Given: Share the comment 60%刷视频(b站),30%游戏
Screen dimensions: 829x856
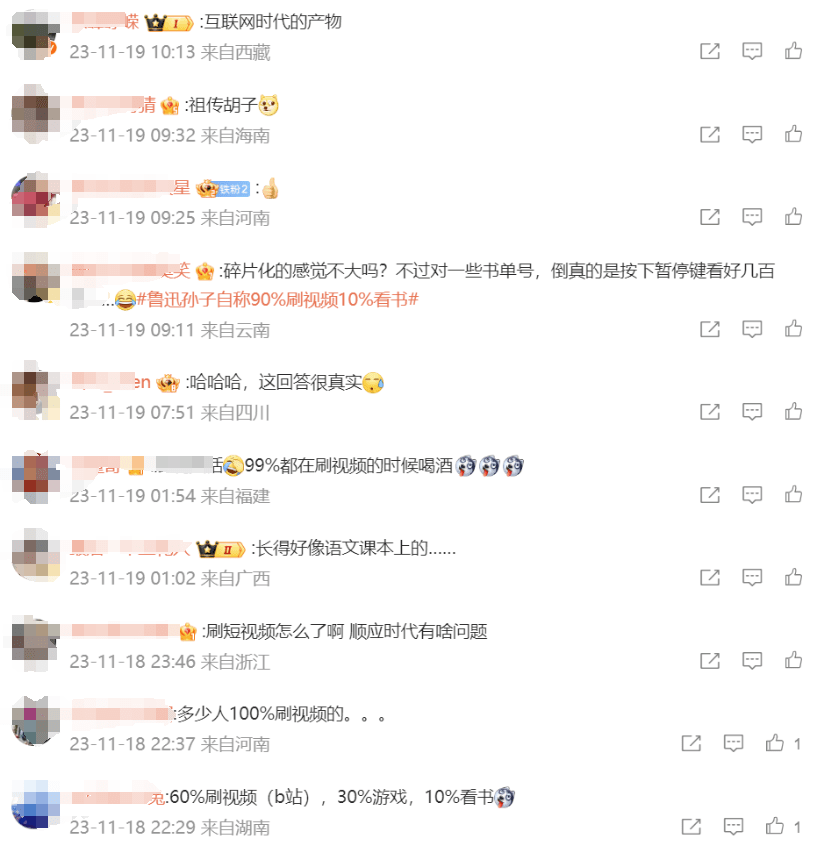Looking at the screenshot, I should click(691, 826).
